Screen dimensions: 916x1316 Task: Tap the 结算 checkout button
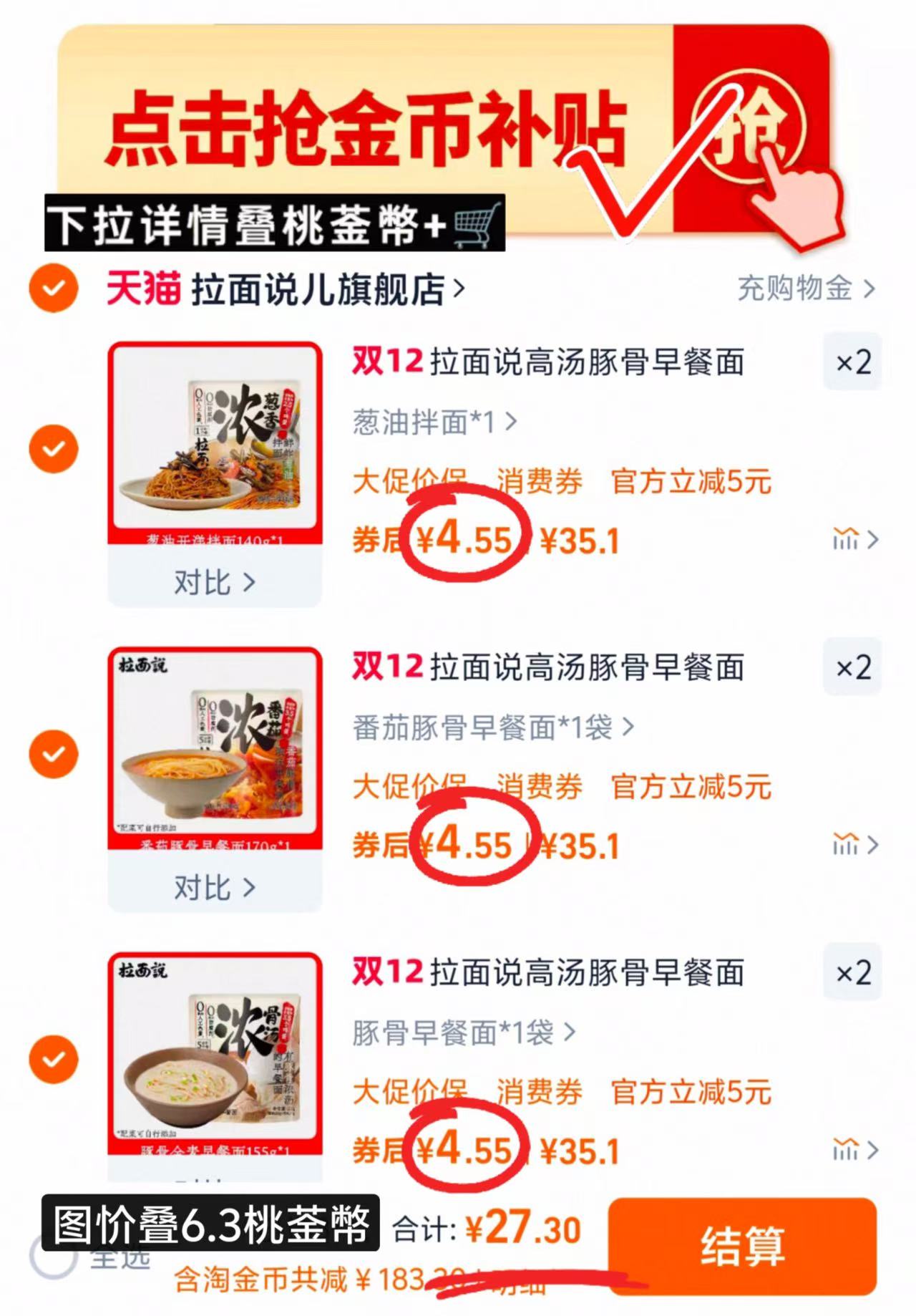(744, 1249)
